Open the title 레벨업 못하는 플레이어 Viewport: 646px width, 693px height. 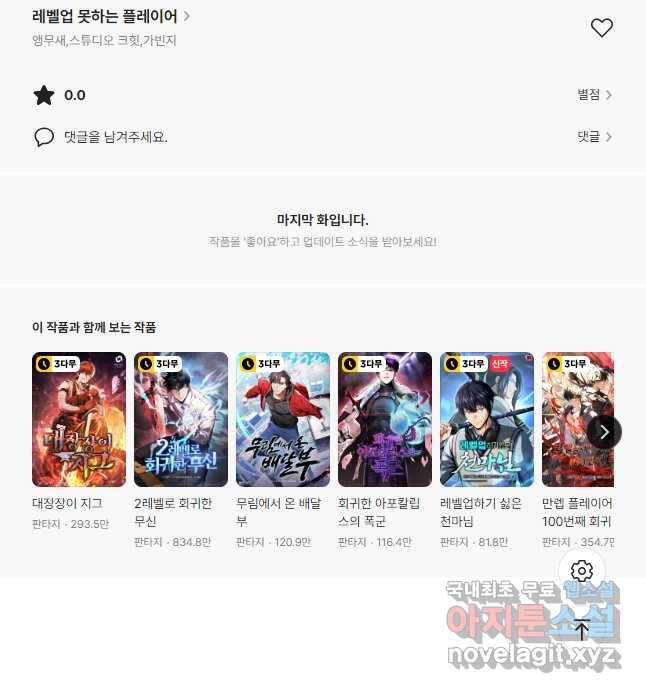click(110, 17)
